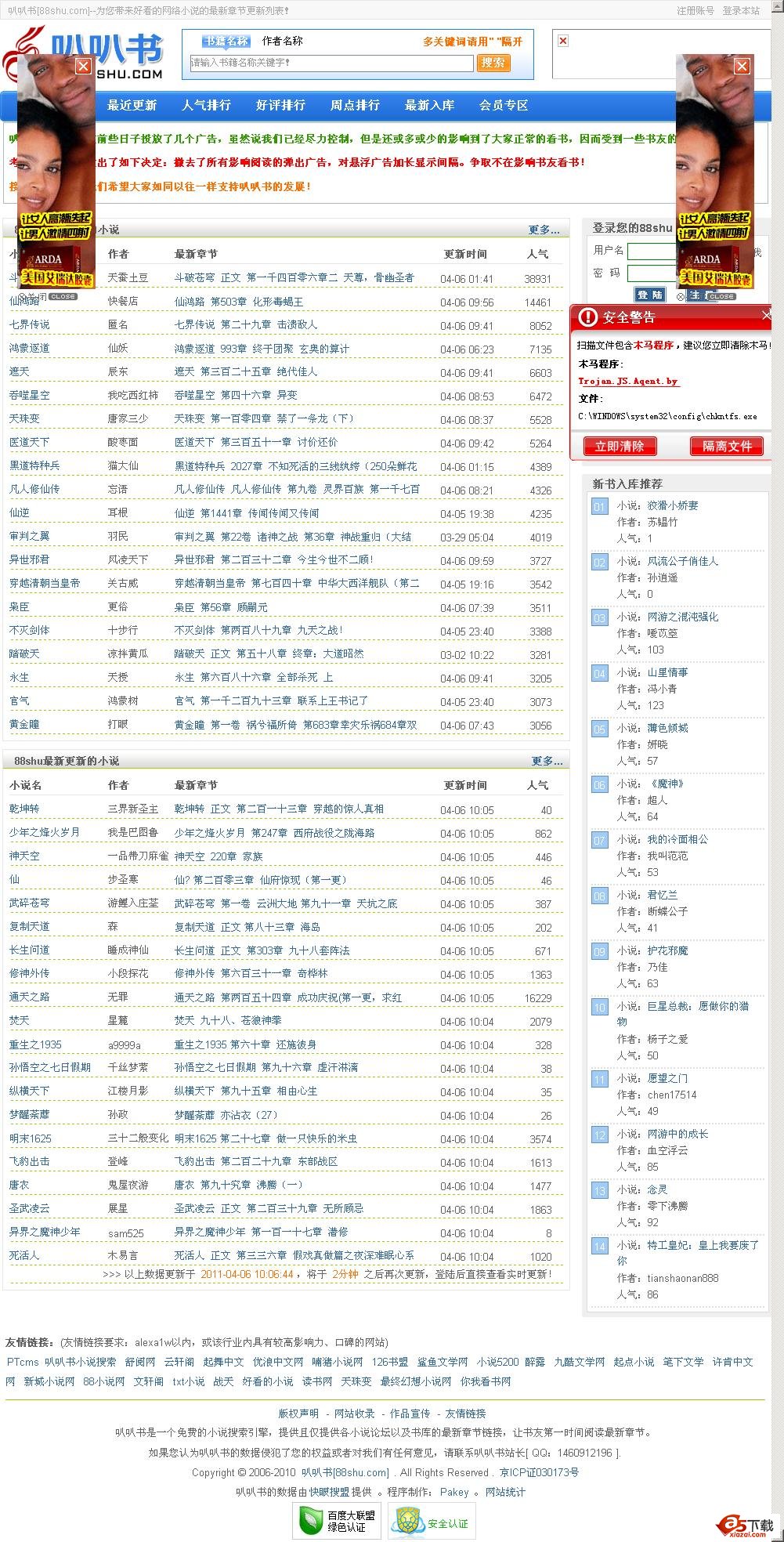Close the 安全警告 popup with its X icon
784x1542 pixels.
pos(767,315)
